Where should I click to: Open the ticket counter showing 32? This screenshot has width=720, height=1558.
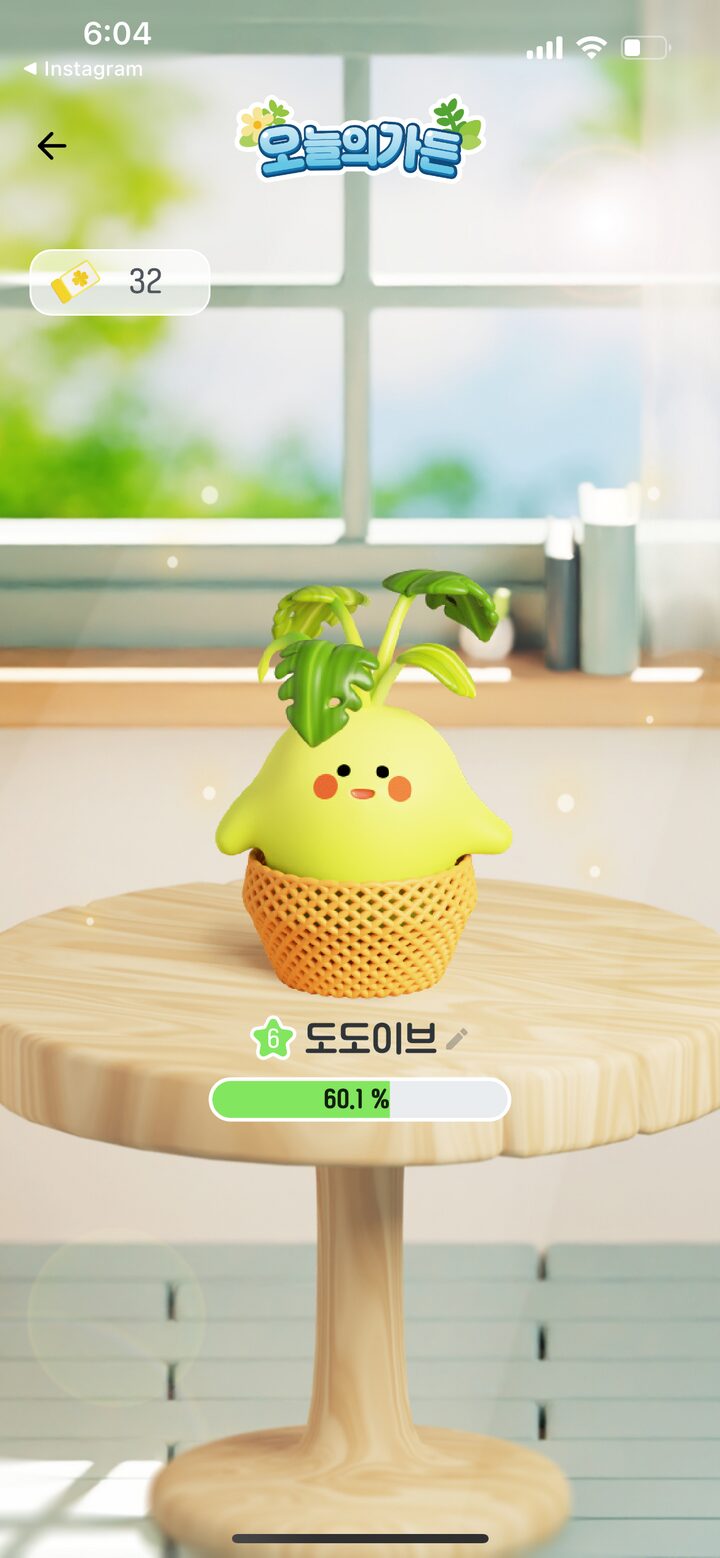(x=120, y=282)
